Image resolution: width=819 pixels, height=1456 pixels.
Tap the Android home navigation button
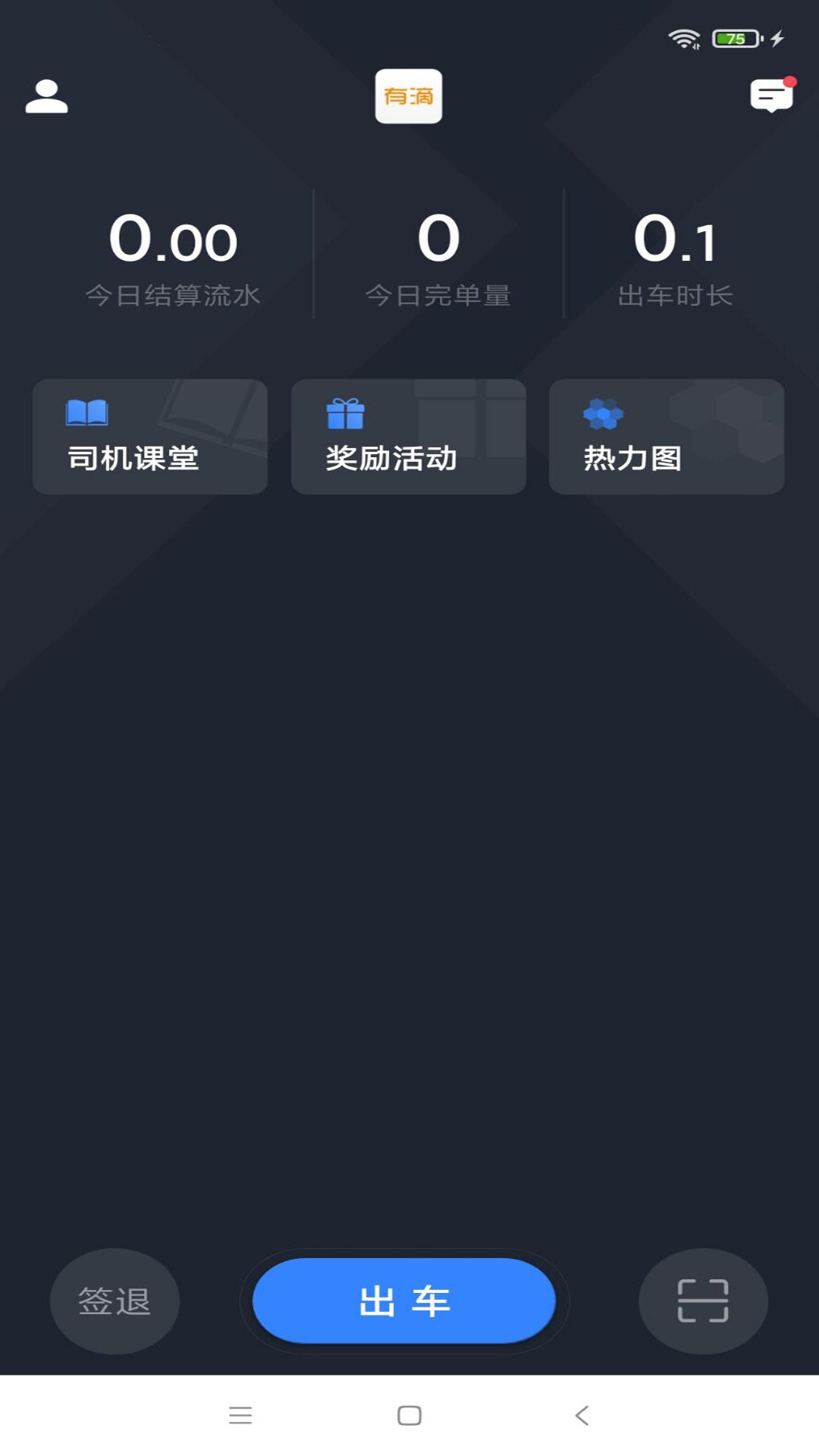[x=409, y=1415]
